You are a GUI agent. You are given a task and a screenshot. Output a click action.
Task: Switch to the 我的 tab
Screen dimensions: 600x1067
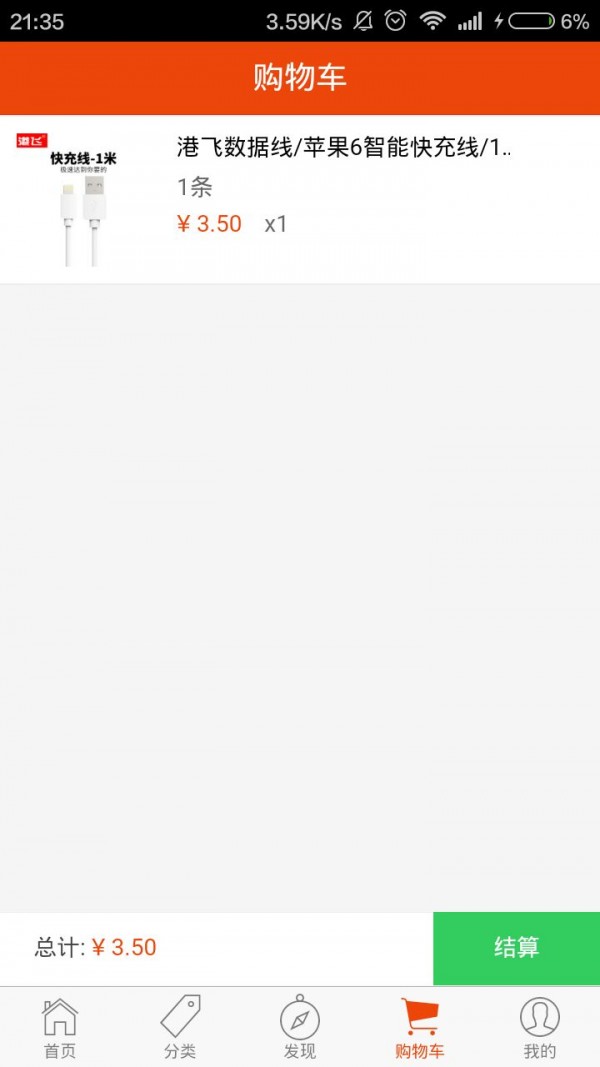pos(540,1028)
